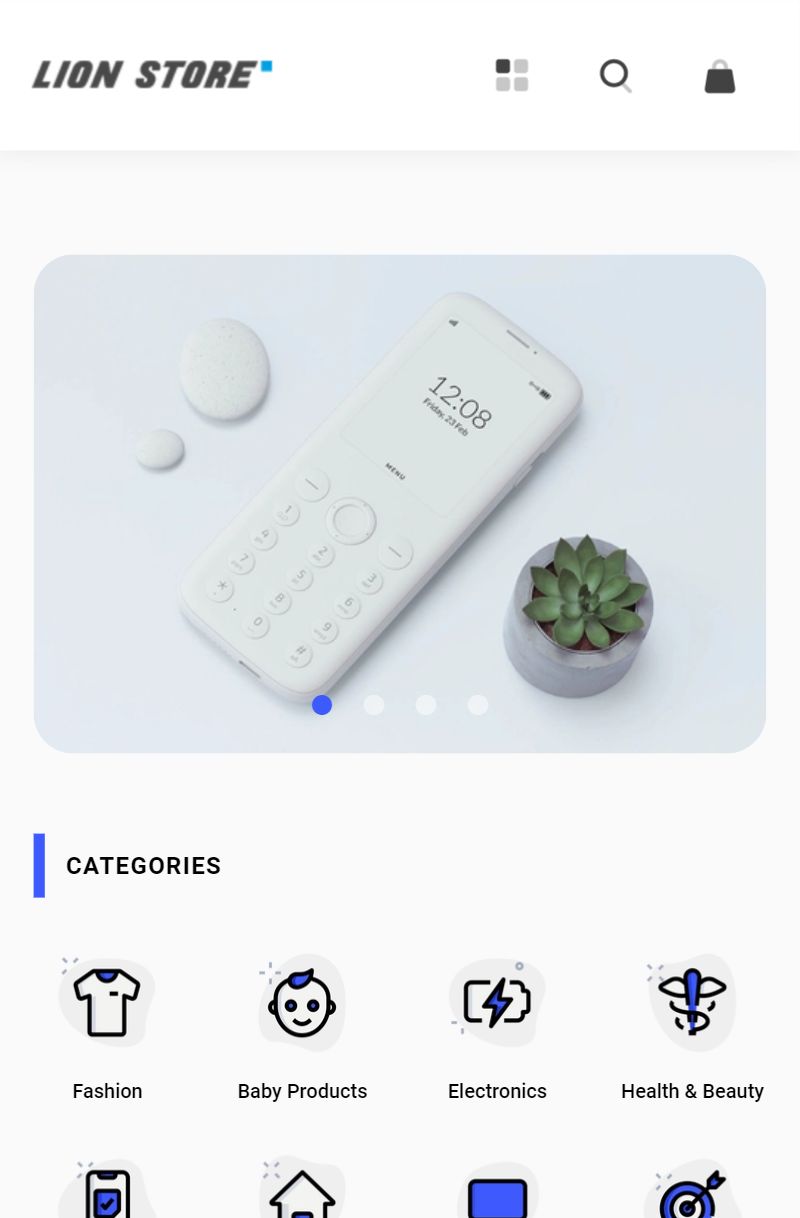Viewport: 800px width, 1218px height.
Task: Jump to the fourth banner slide dot
Action: (x=478, y=705)
